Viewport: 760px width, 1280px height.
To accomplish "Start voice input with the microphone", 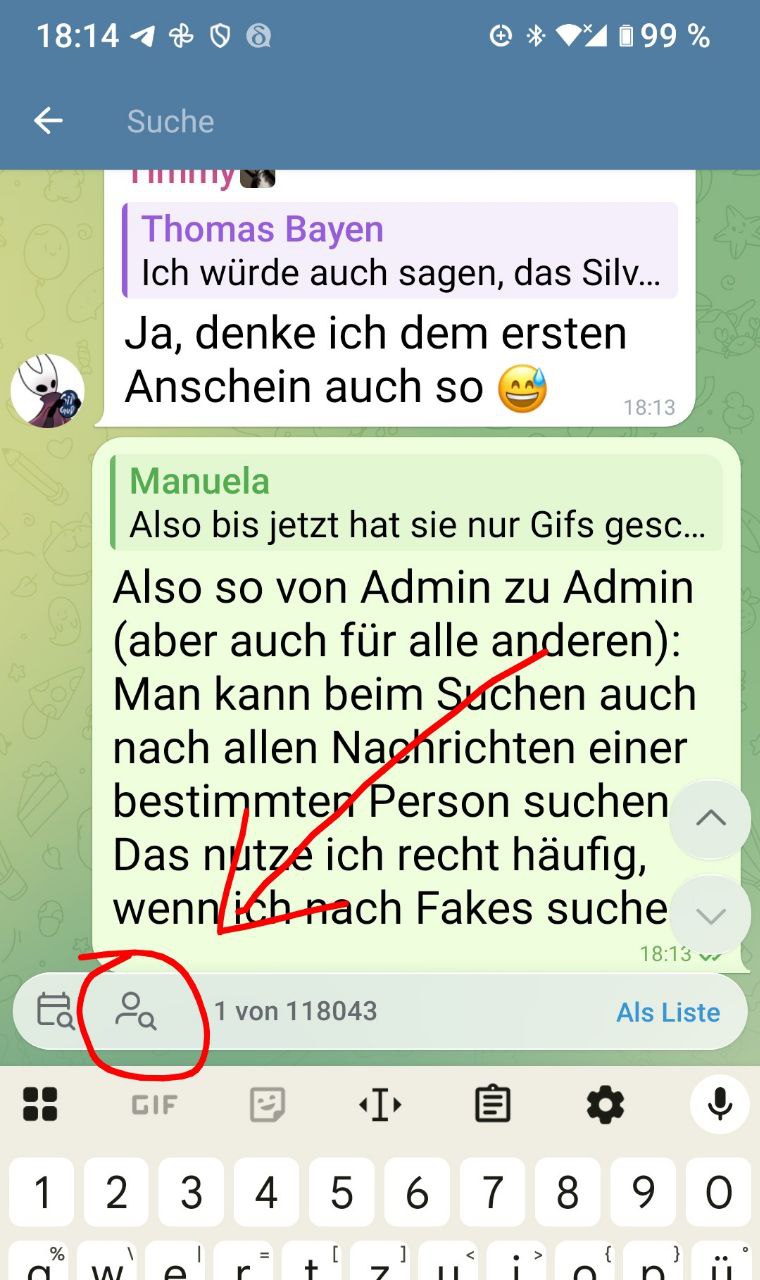I will (719, 1104).
